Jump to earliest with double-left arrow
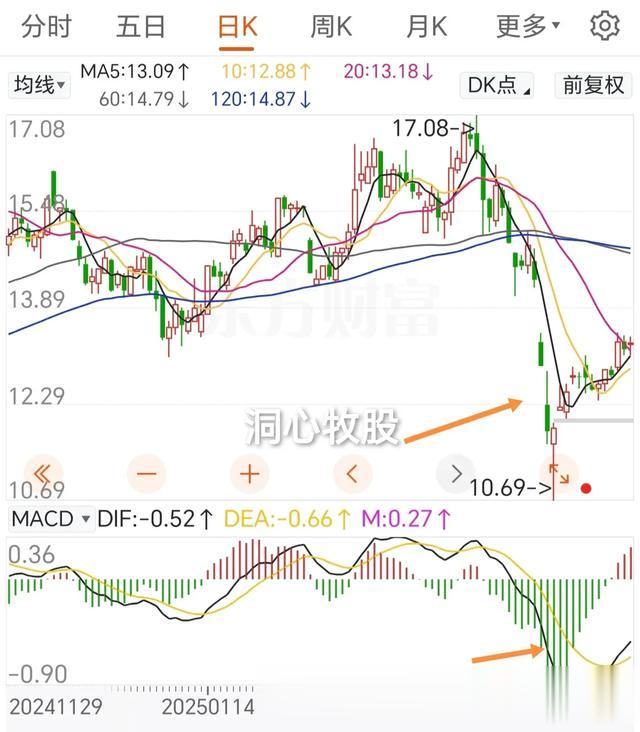Viewport: 640px width, 732px height. (42, 474)
